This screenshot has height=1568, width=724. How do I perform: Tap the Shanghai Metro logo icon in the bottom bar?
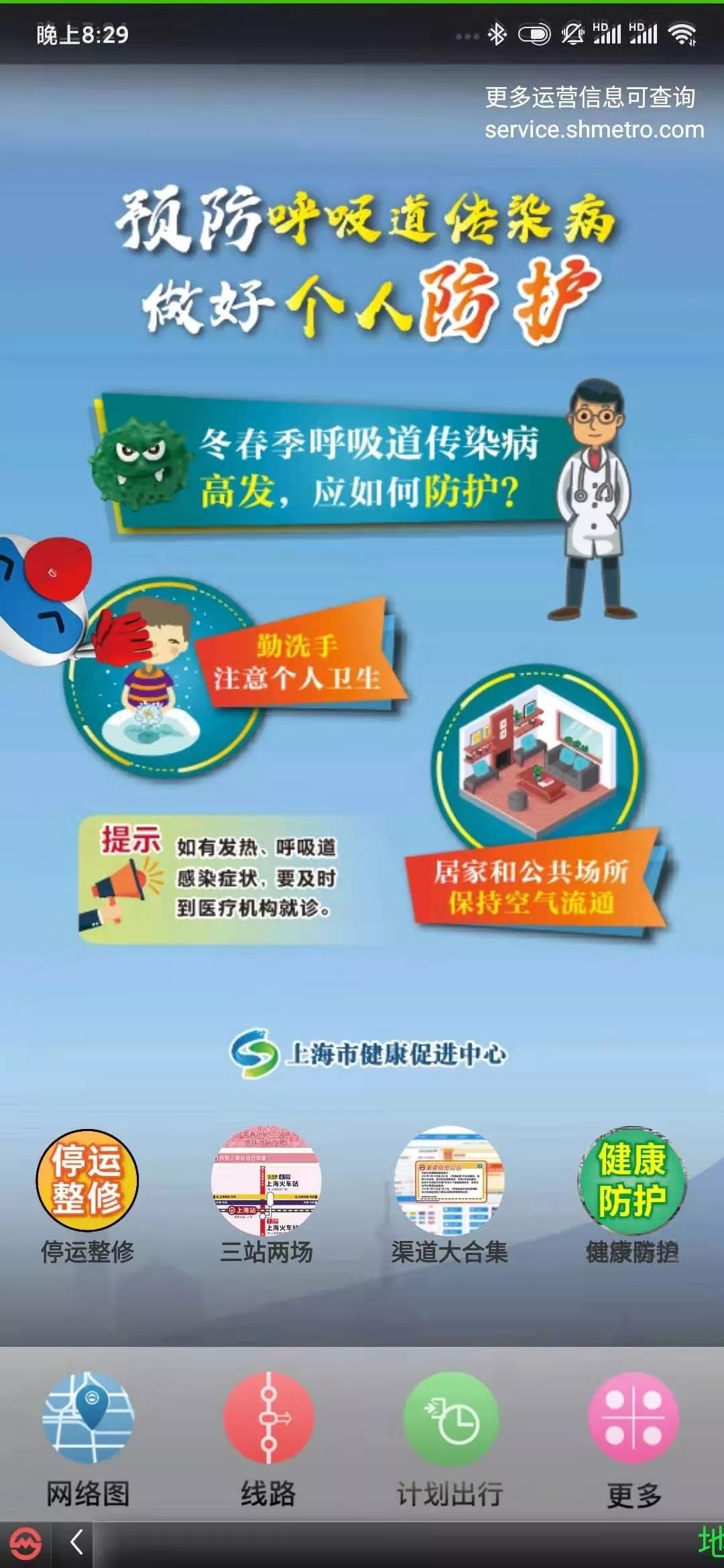coord(25,1543)
